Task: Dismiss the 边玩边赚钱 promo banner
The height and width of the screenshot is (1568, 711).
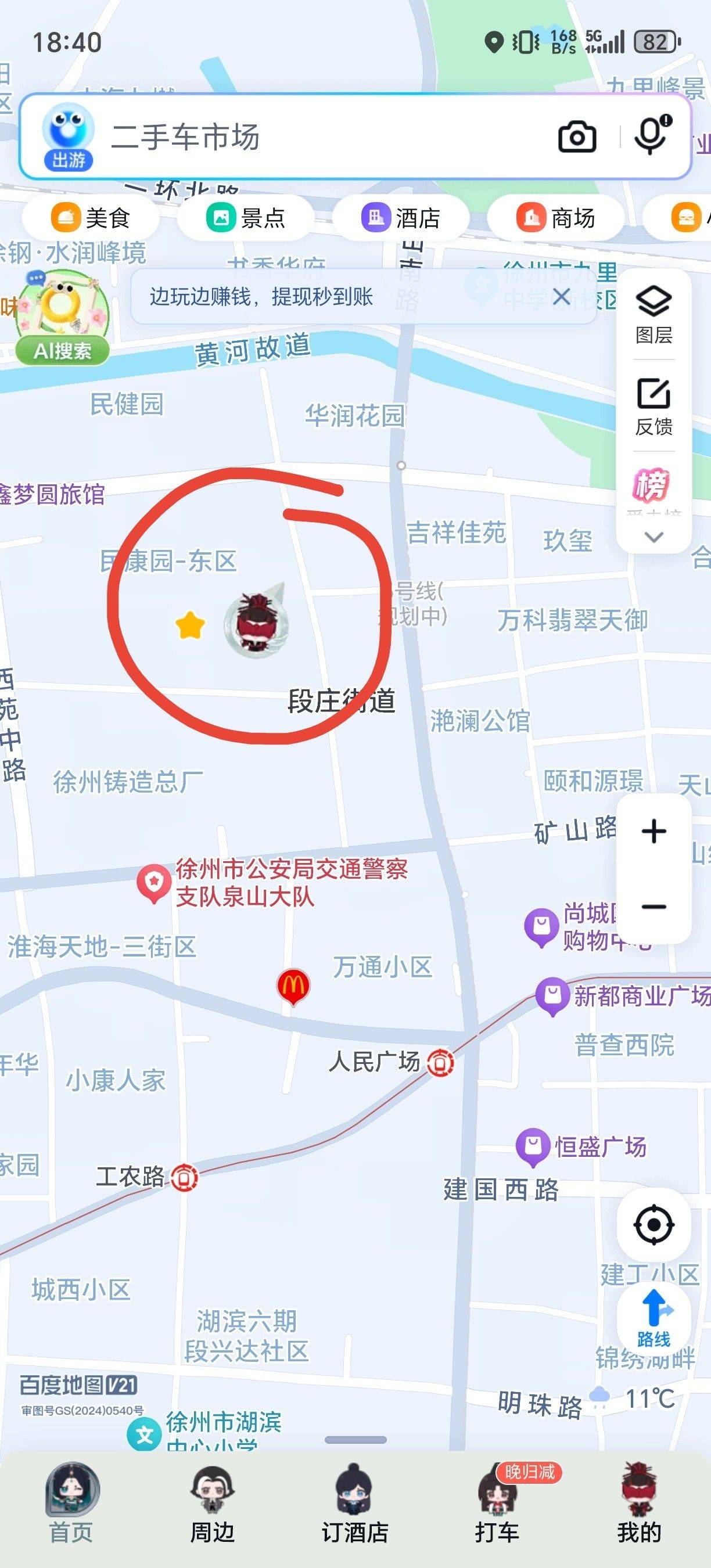Action: [563, 298]
